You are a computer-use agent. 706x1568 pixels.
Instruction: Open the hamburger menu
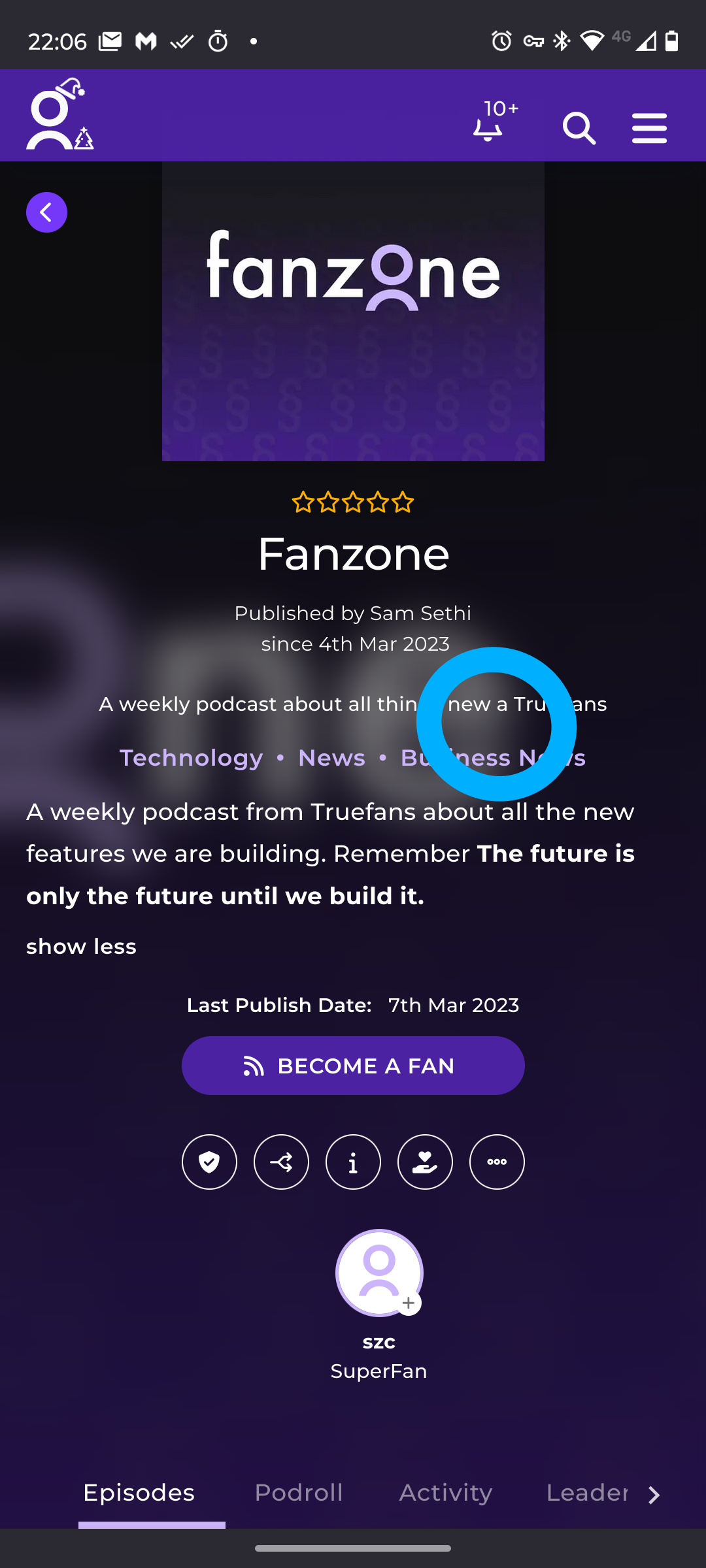pyautogui.click(x=649, y=128)
